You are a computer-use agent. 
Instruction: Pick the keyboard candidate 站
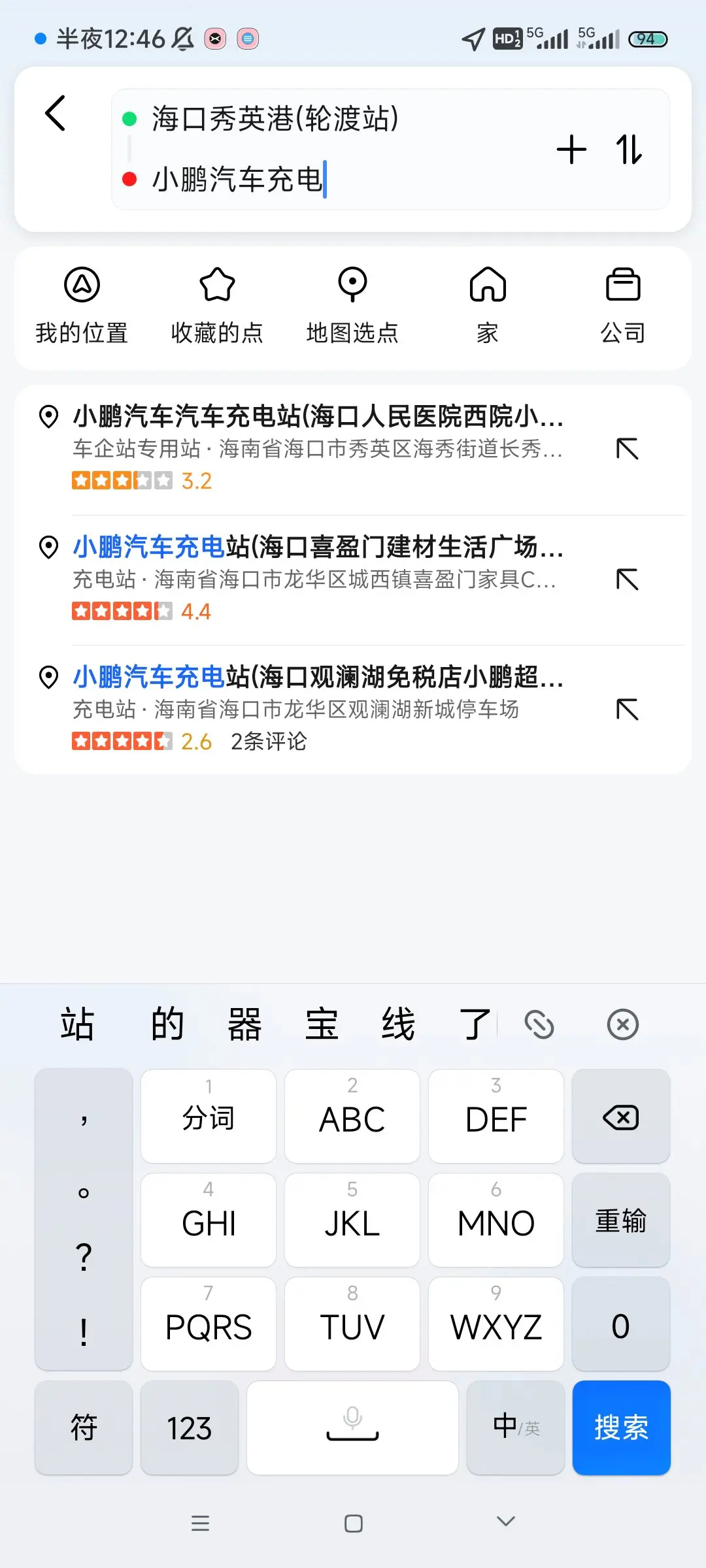click(78, 1024)
